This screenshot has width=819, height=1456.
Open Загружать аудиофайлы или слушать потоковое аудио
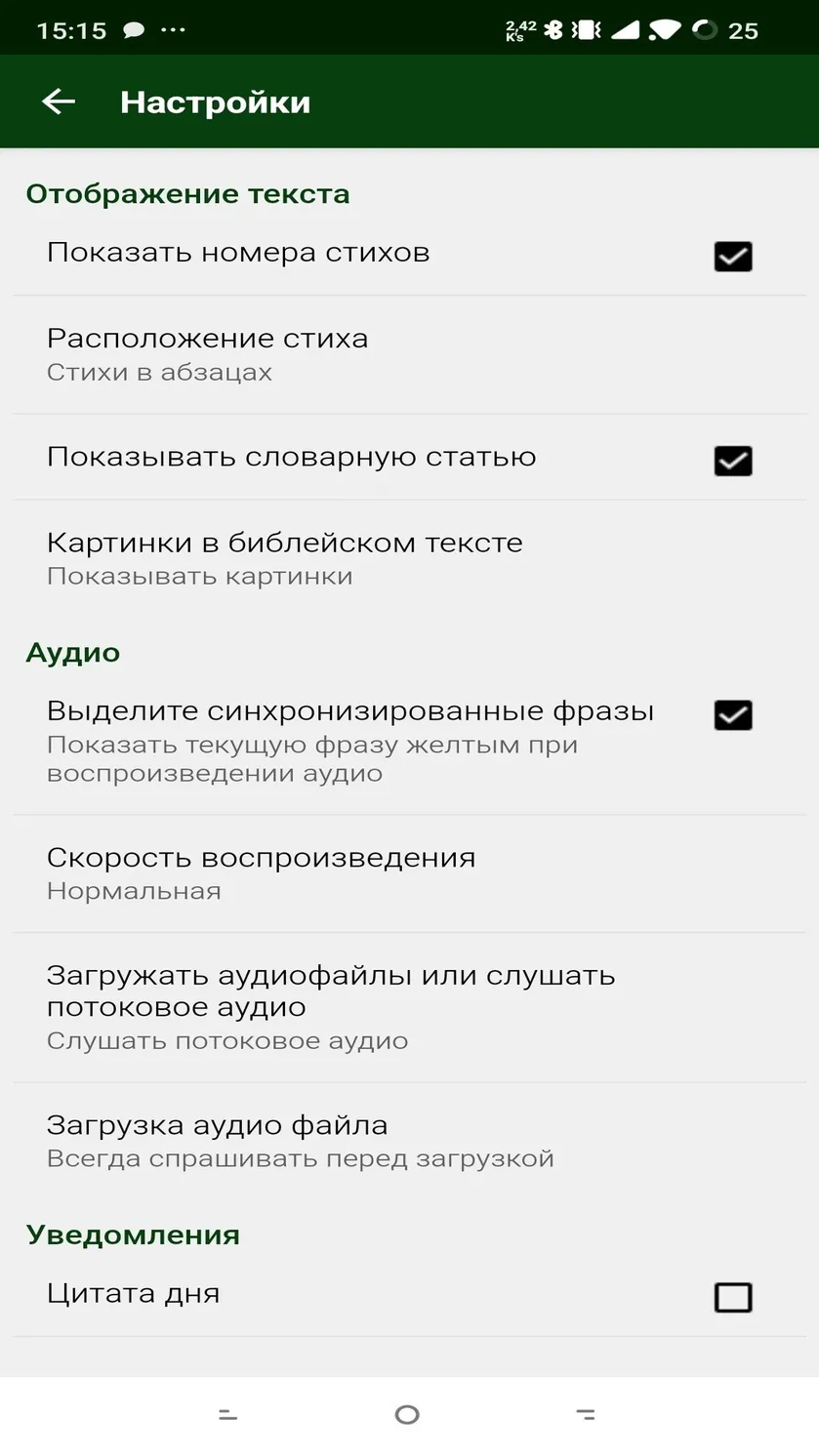(410, 1007)
